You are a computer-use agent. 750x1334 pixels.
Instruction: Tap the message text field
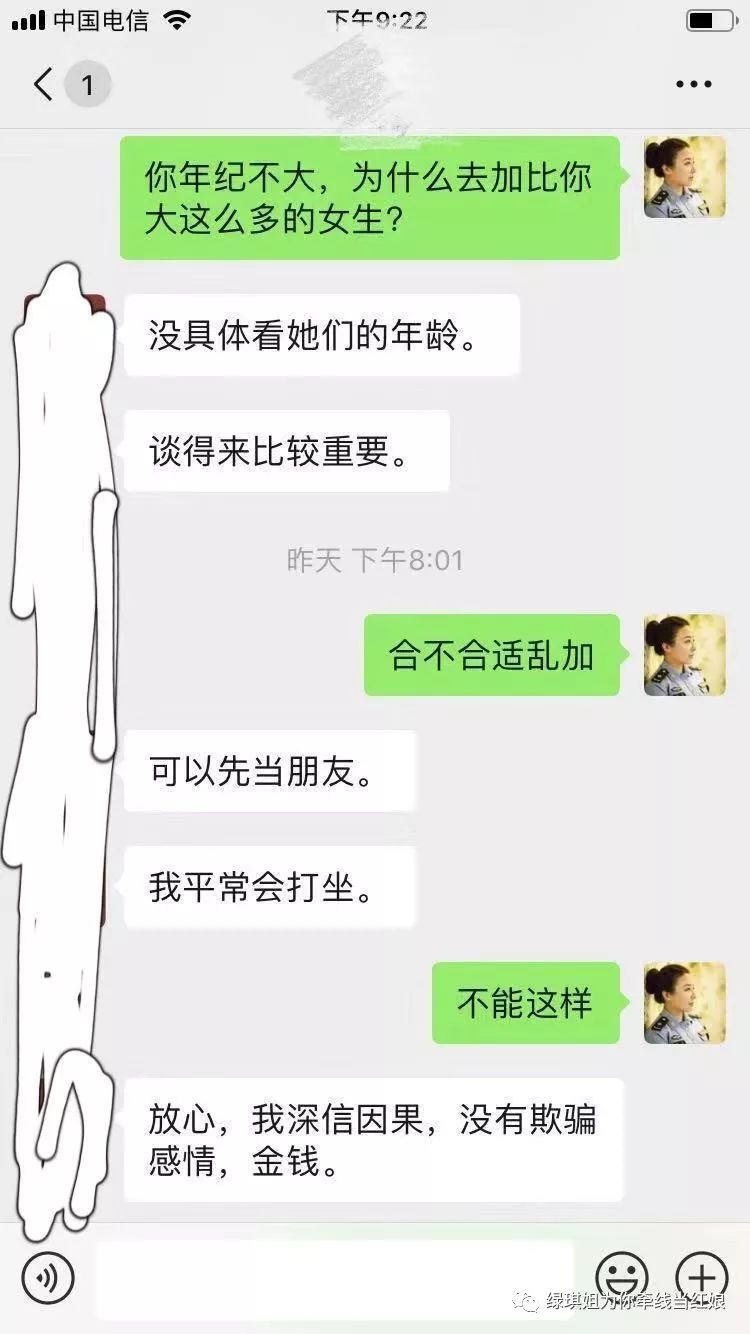coord(335,1280)
